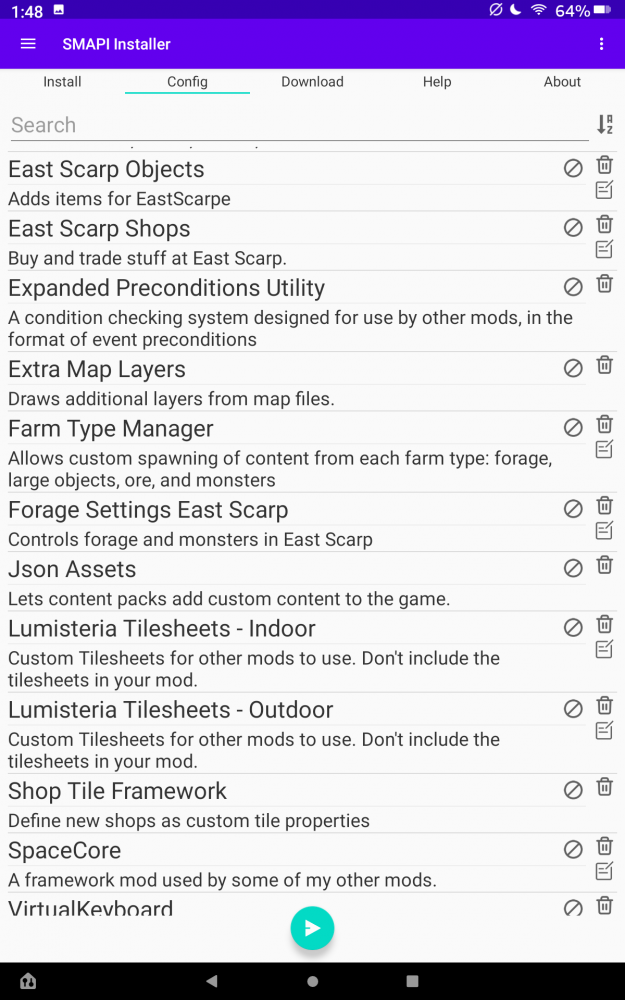Disable Expanded Preconditions Utility
Viewport: 625px width, 1000px height.
click(x=573, y=287)
